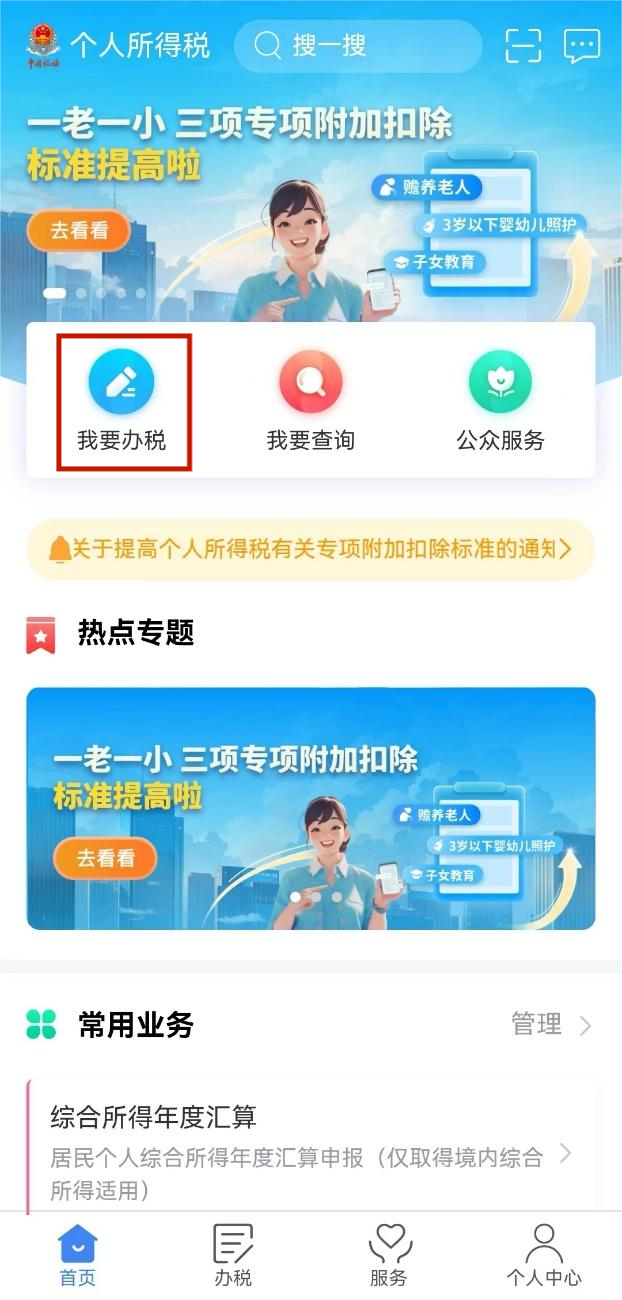
Task: Open 综合所得年度汇算 entry
Action: pos(310,1150)
